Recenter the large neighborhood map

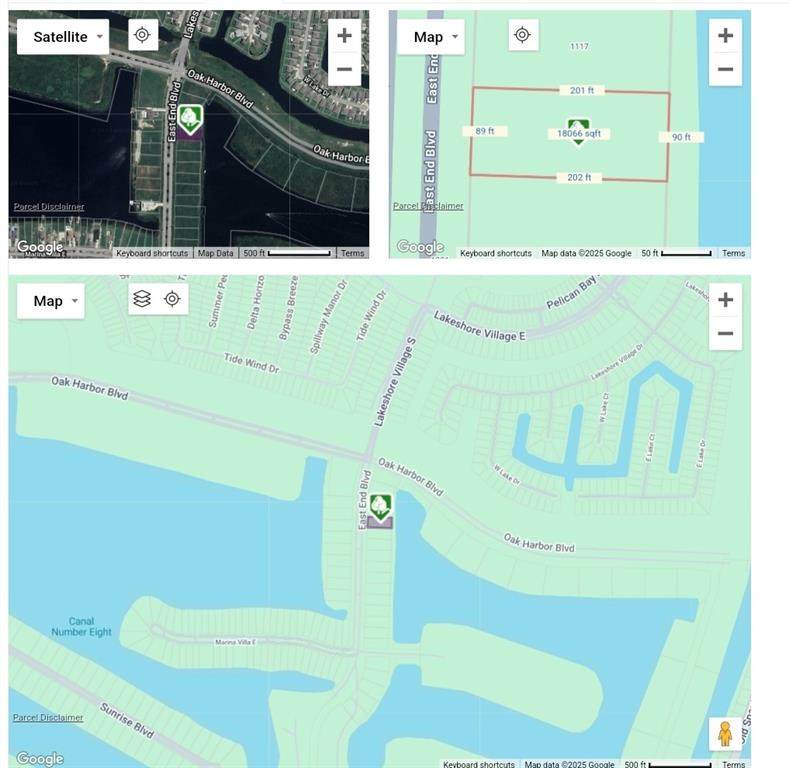click(x=172, y=299)
